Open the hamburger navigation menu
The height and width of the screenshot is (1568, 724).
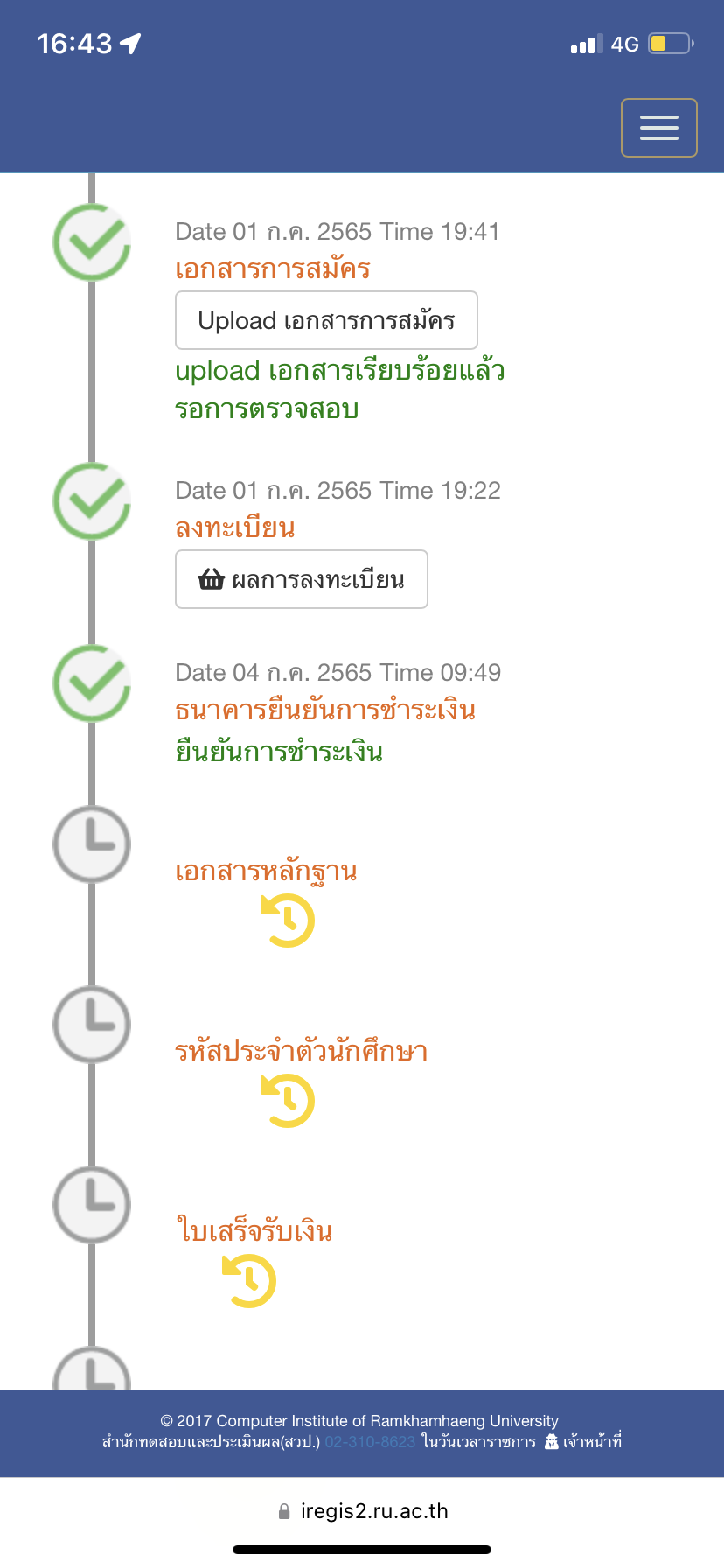658,128
